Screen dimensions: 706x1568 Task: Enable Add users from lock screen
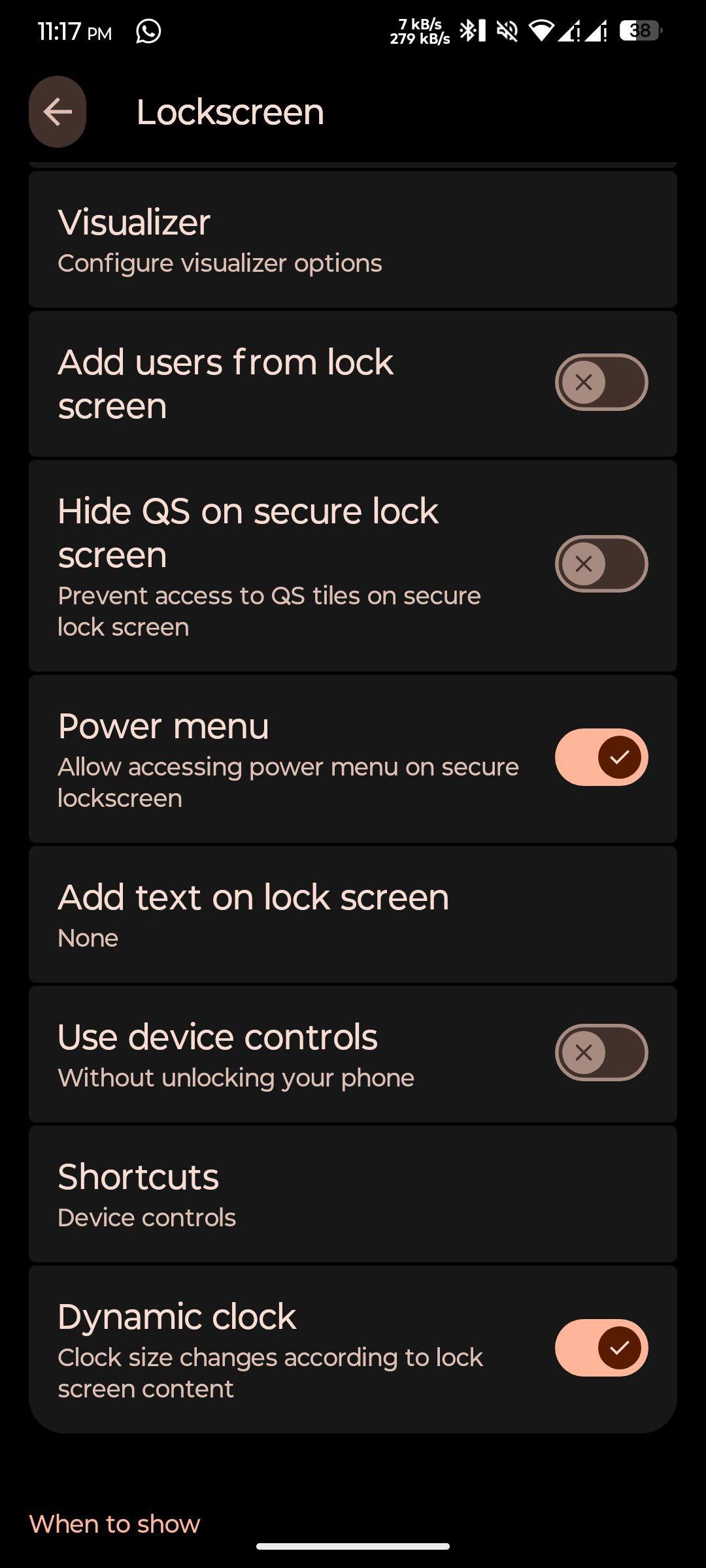(x=601, y=382)
